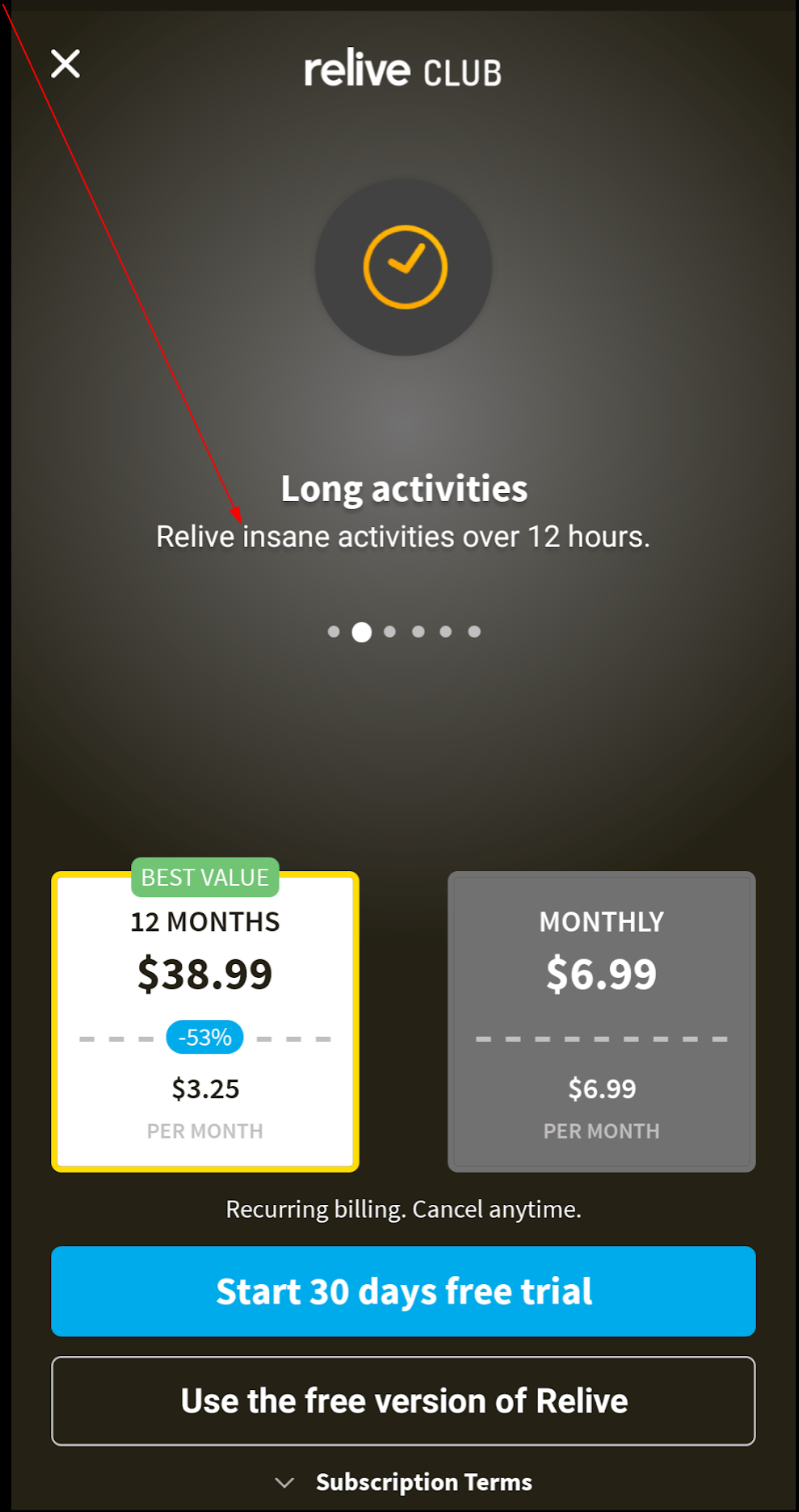The width and height of the screenshot is (799, 1512).
Task: Use the free version of Relive
Action: point(403,1400)
